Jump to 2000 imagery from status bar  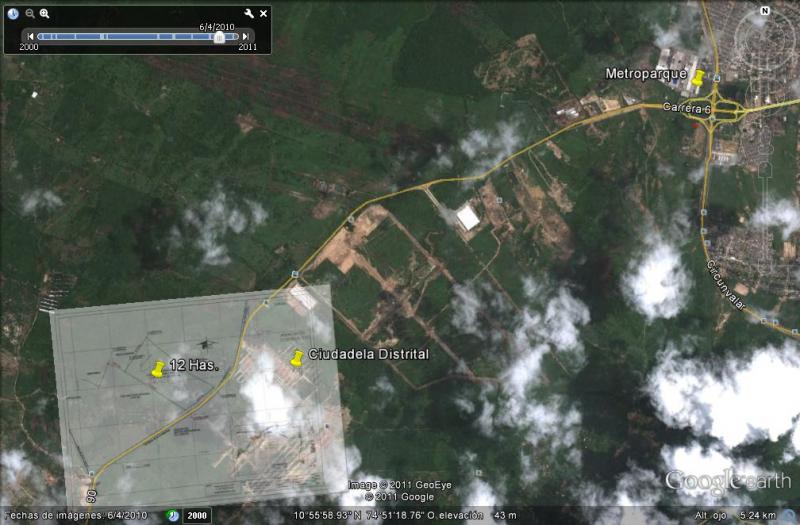(197, 516)
